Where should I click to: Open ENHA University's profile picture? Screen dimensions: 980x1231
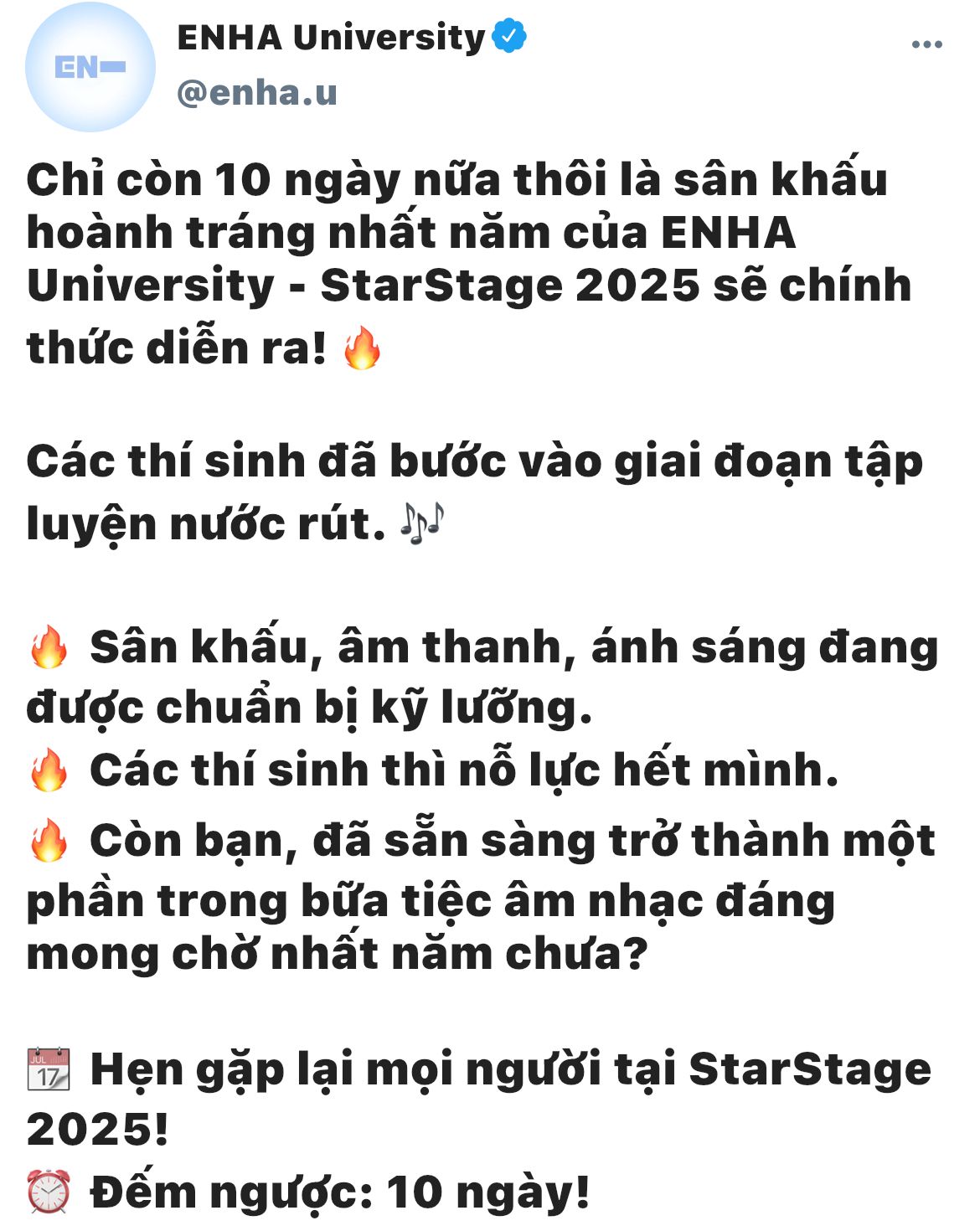pyautogui.click(x=90, y=67)
